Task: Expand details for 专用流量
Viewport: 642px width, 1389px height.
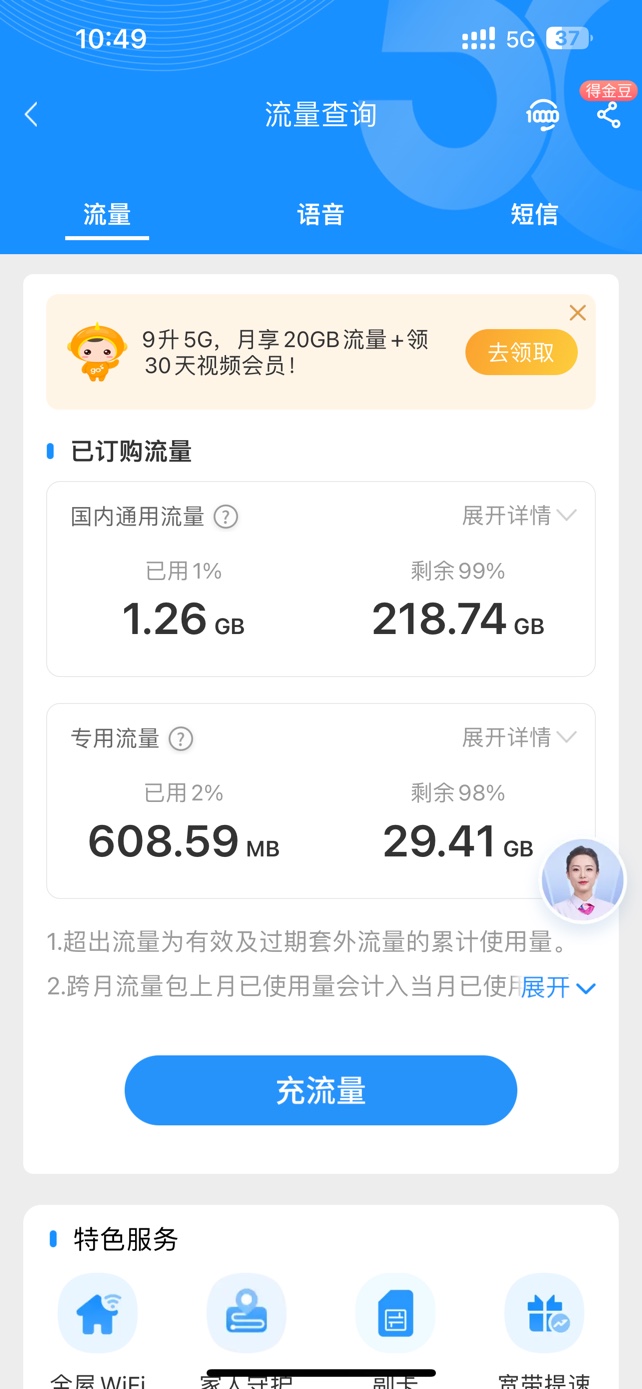Action: pyautogui.click(x=518, y=738)
